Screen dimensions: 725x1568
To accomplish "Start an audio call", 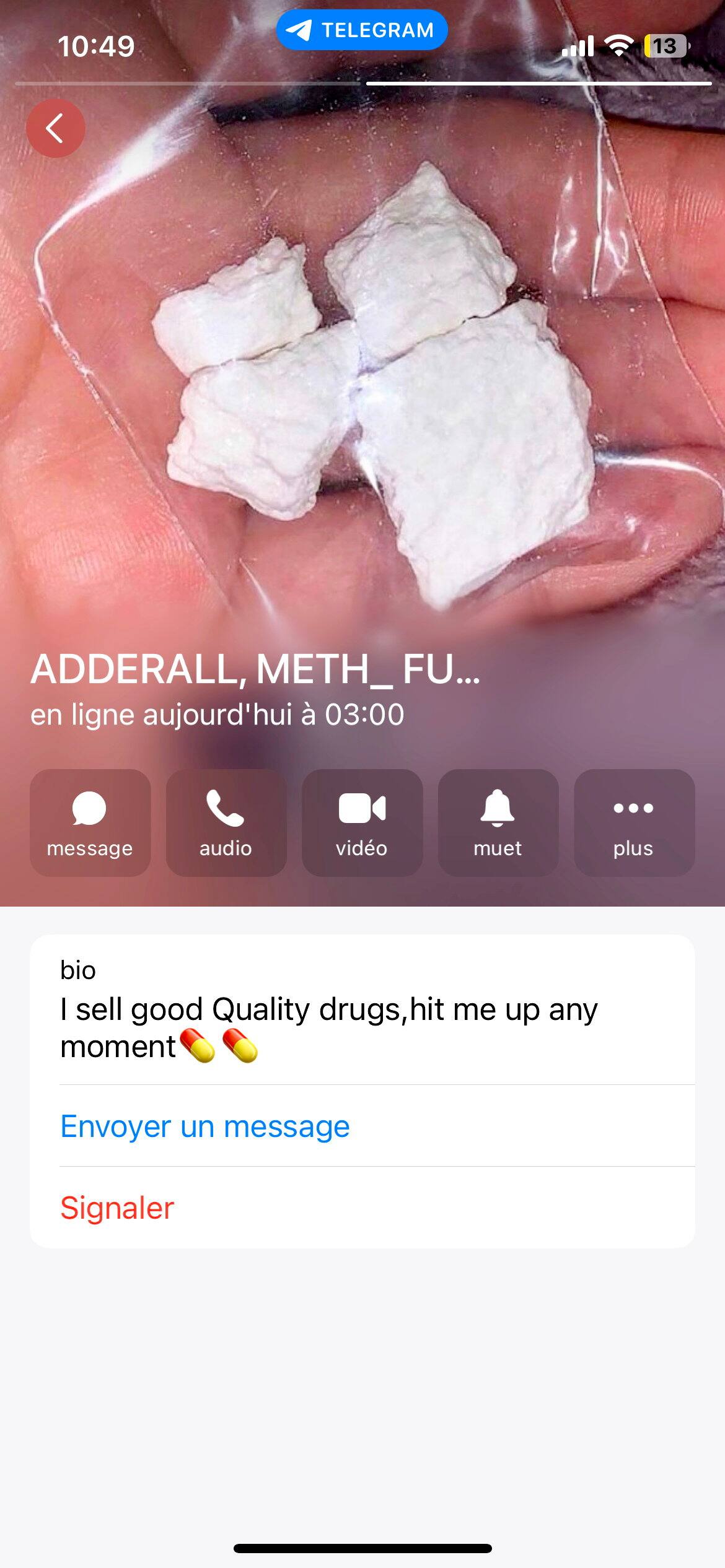I will [226, 824].
